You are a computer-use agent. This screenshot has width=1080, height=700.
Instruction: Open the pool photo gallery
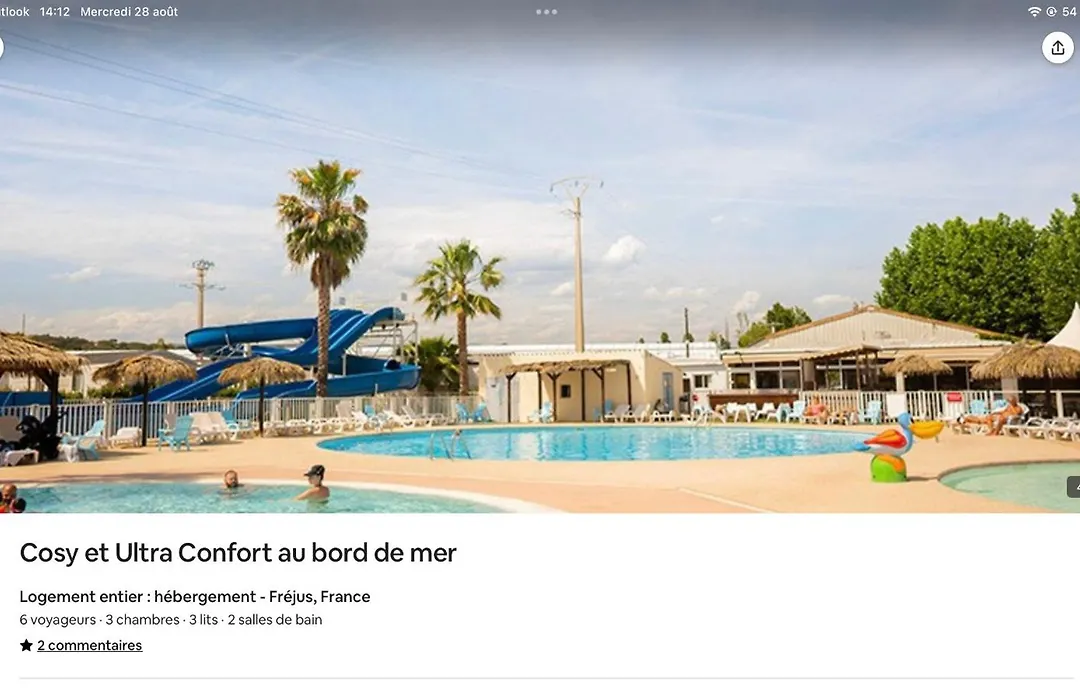coord(540,300)
